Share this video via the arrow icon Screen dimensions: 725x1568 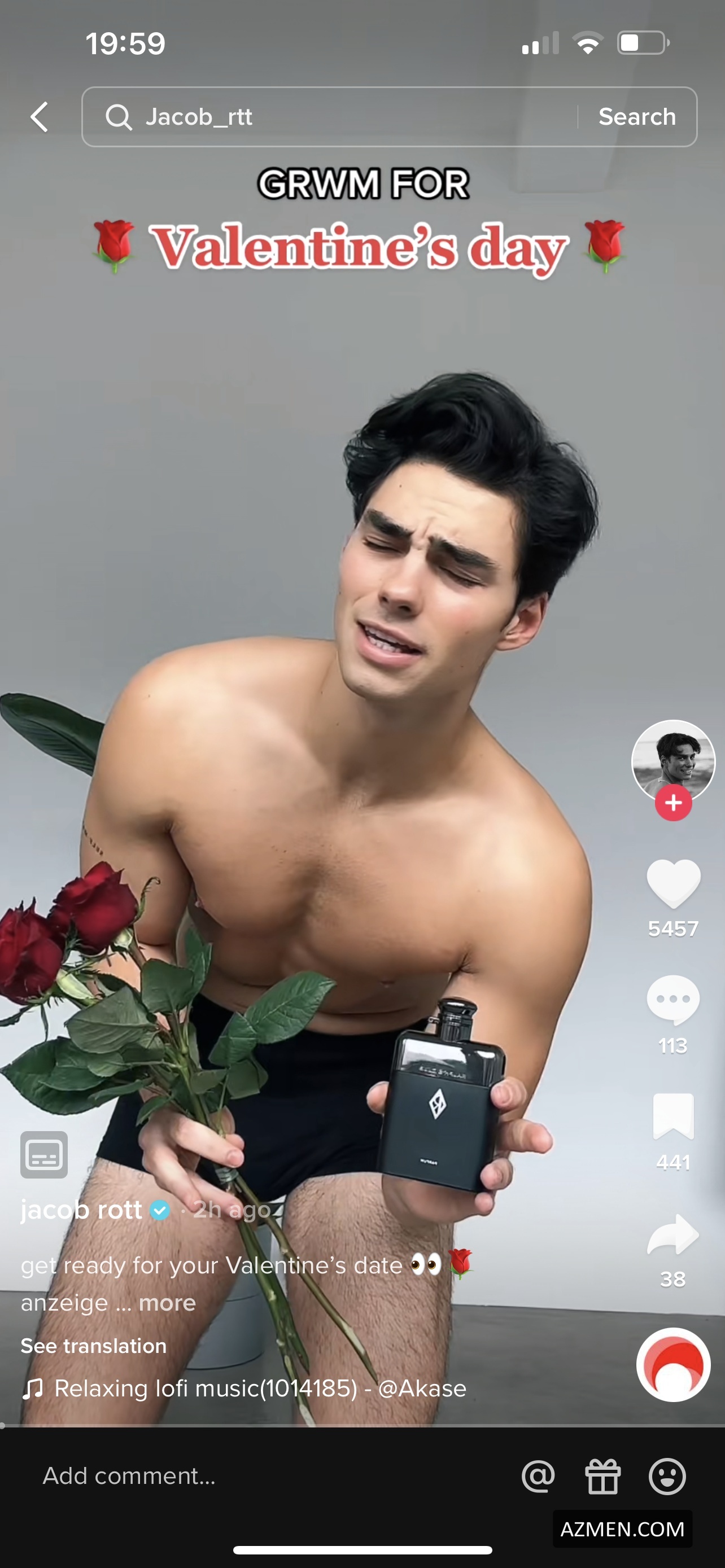click(672, 1234)
